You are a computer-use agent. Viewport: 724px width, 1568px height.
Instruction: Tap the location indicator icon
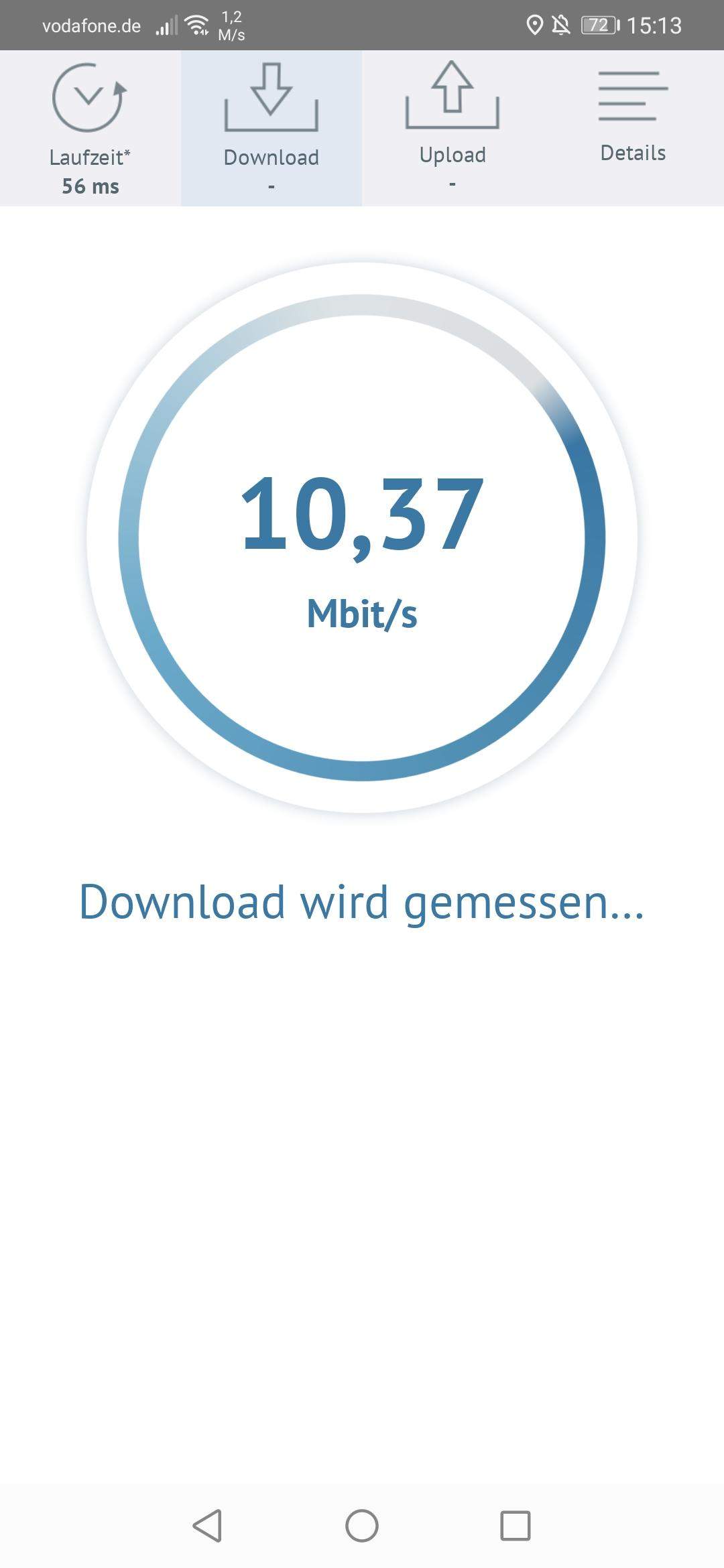[x=536, y=24]
